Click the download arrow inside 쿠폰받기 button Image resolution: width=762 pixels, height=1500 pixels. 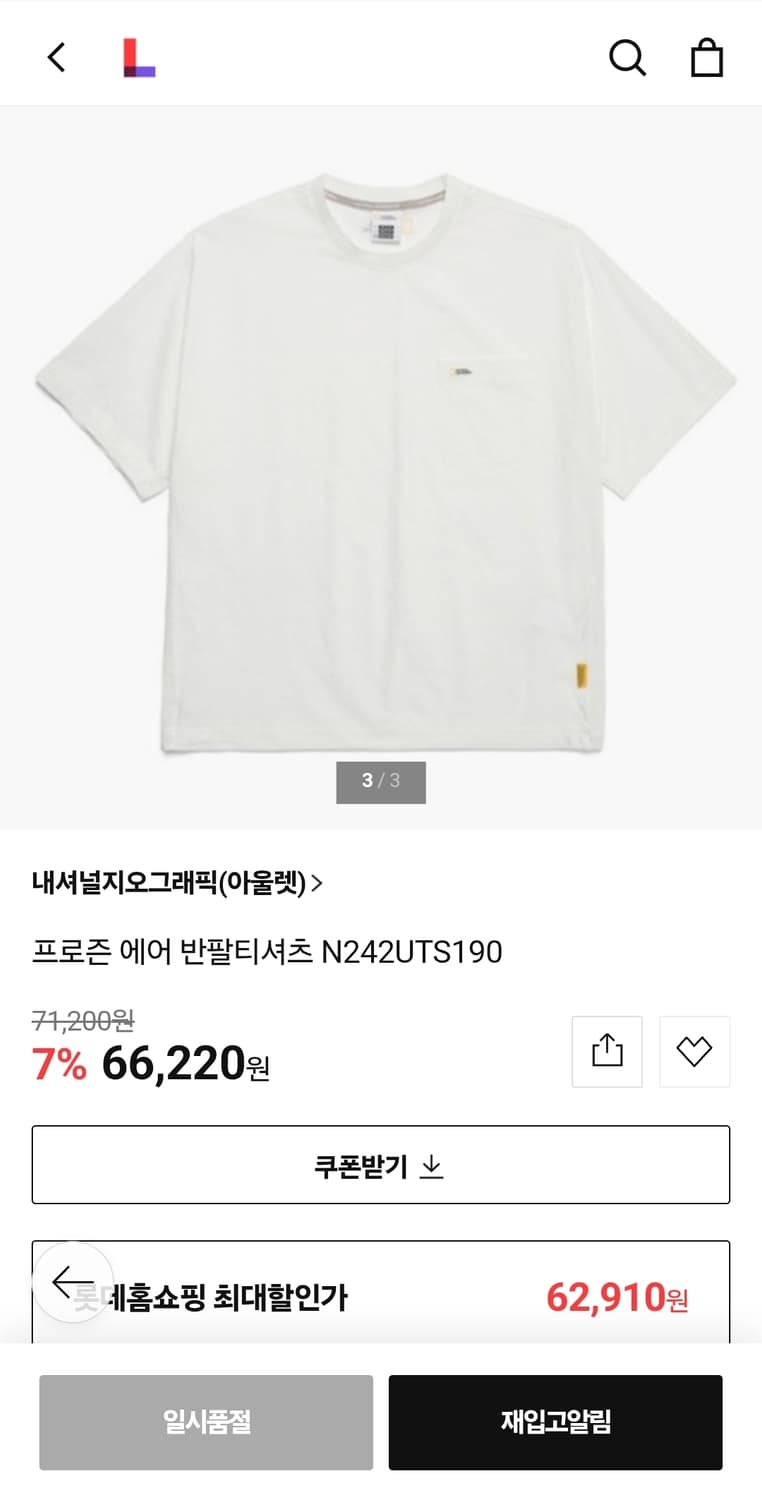click(x=436, y=1164)
